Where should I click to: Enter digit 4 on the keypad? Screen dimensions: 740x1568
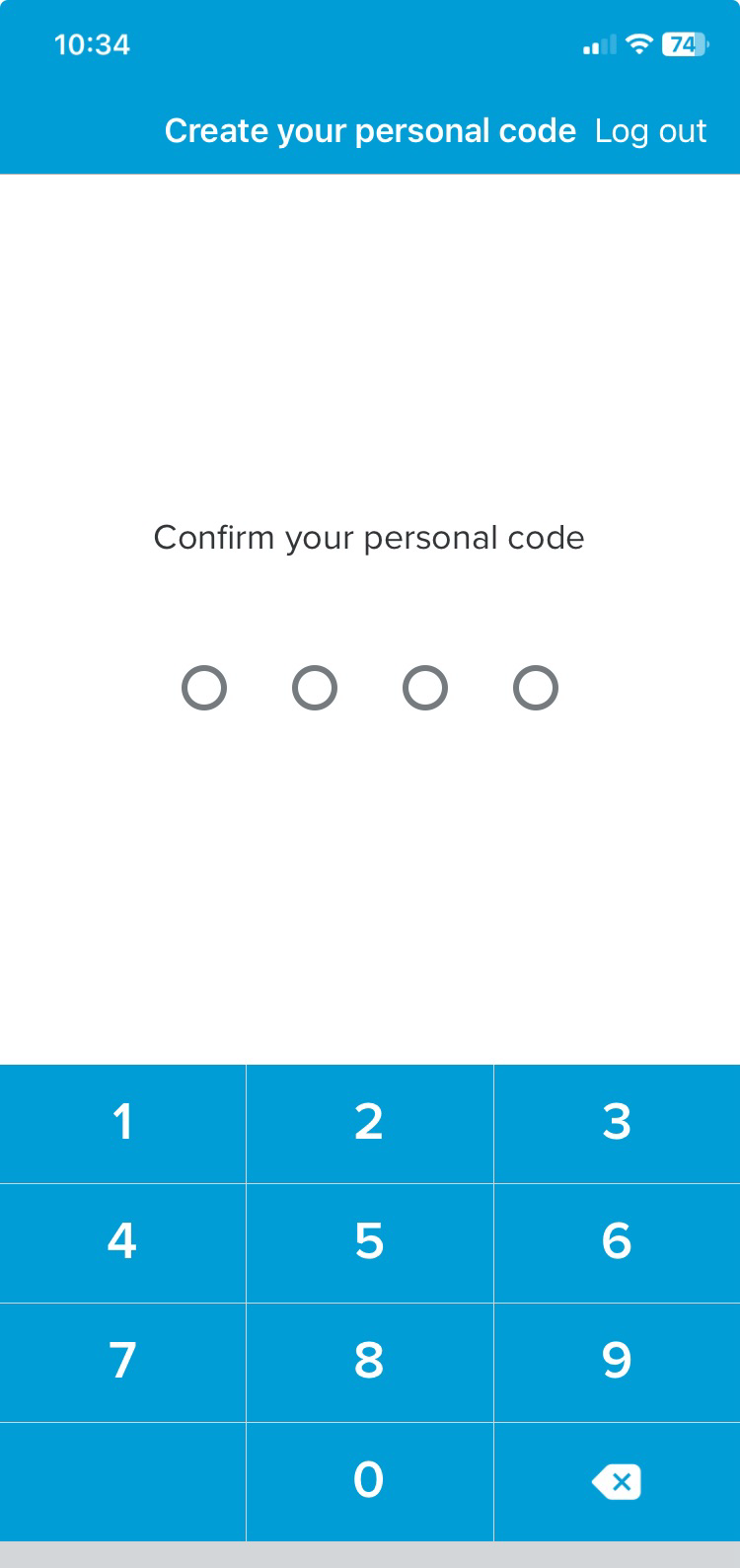click(122, 1243)
